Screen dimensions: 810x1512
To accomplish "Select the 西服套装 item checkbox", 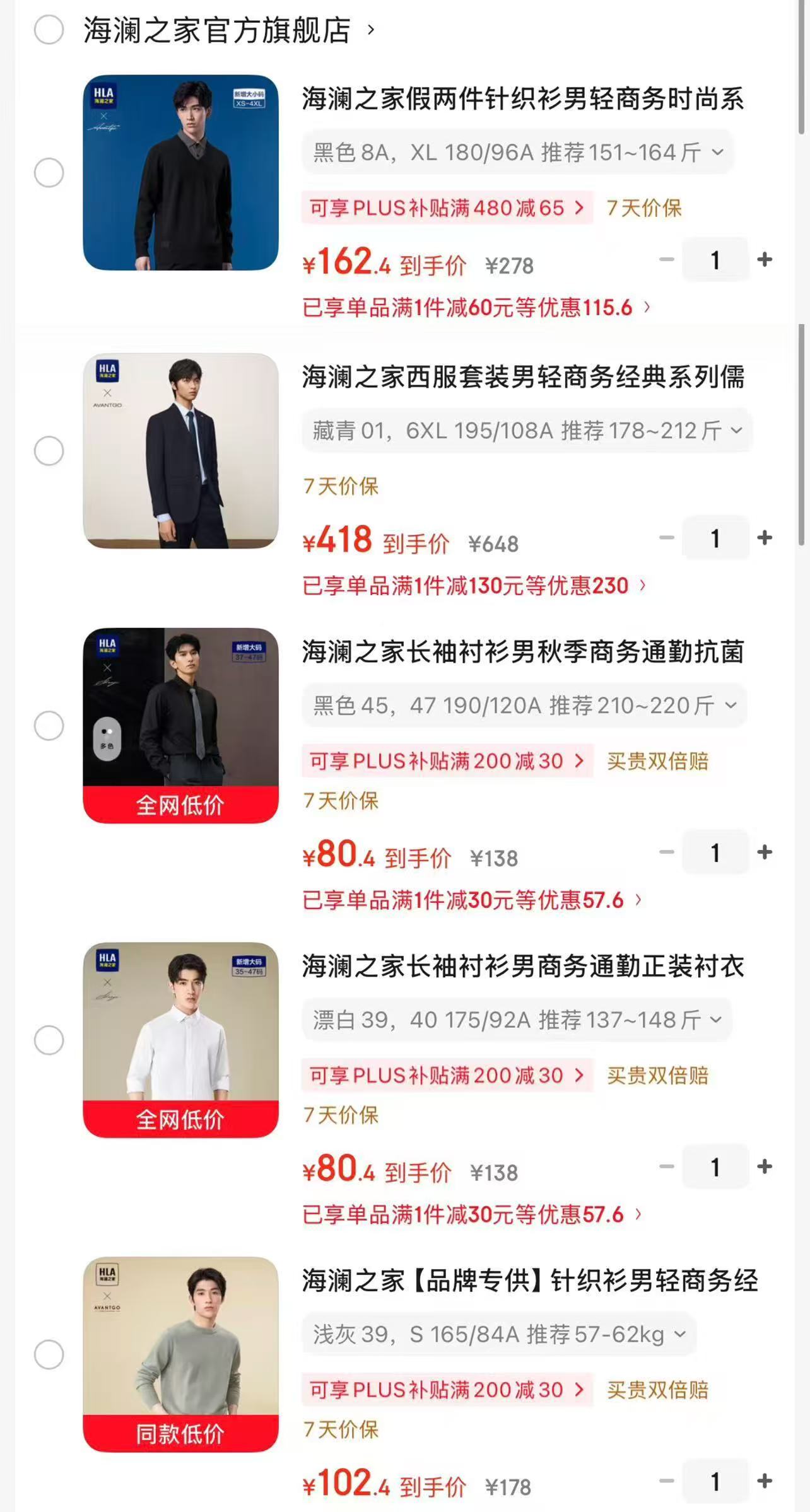I will 49,451.
